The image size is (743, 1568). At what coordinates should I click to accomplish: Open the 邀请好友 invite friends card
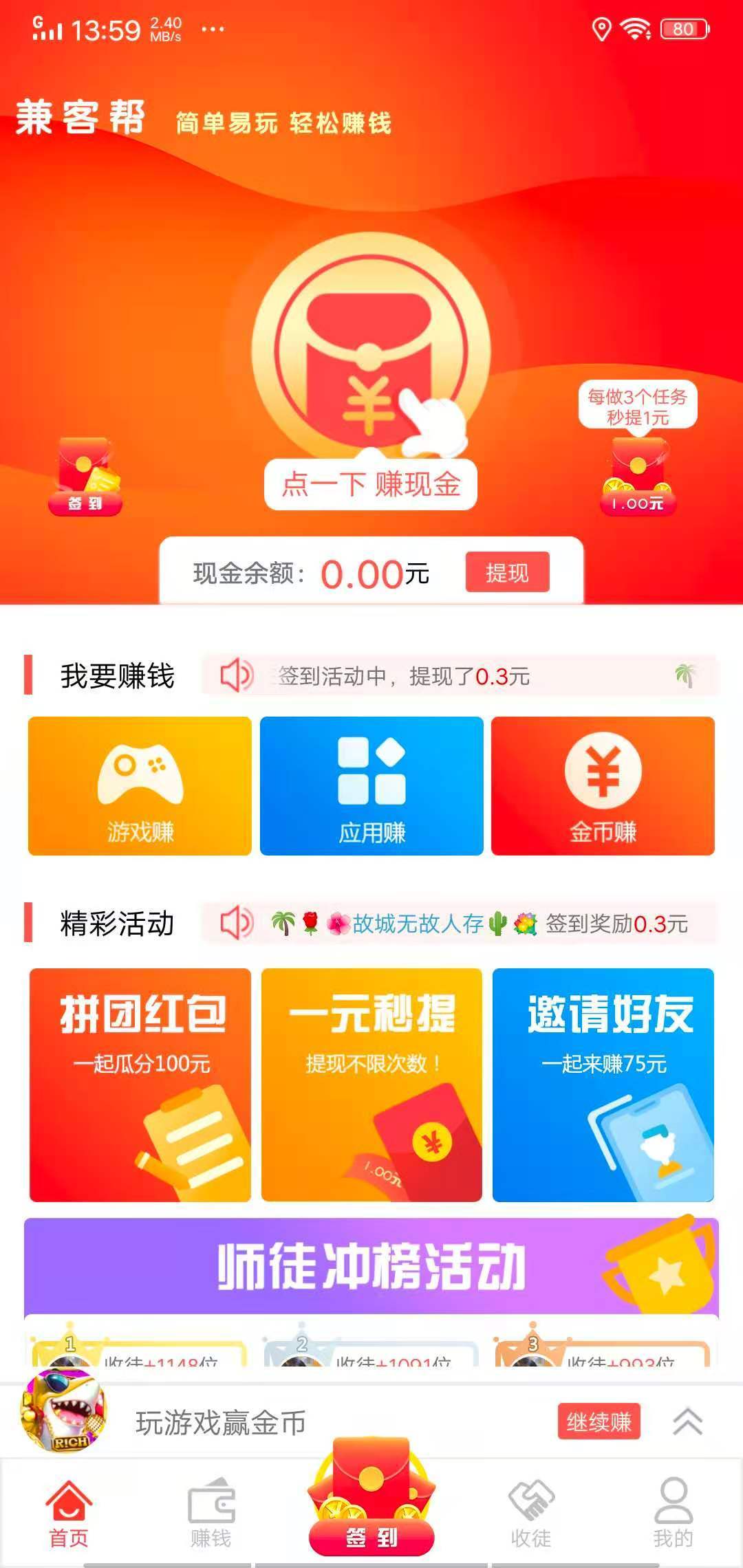(603, 1085)
